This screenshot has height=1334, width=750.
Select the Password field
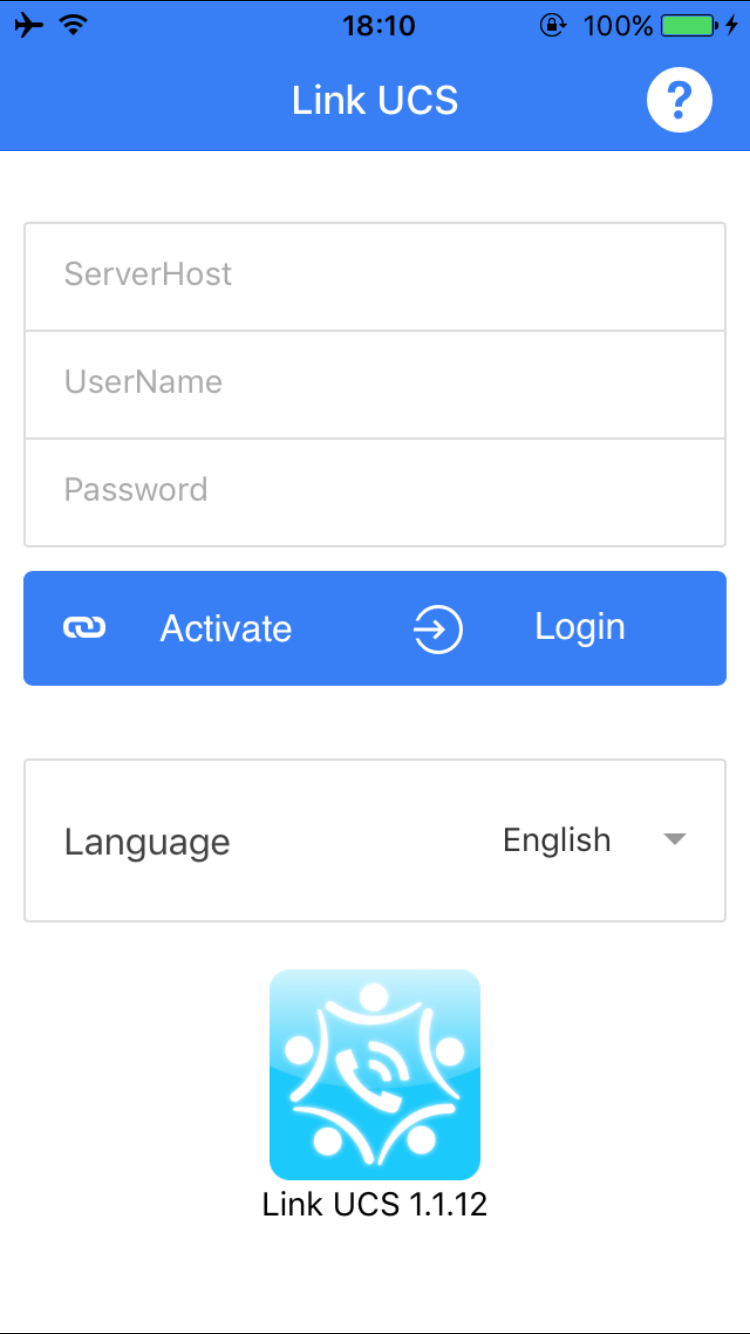tap(375, 492)
